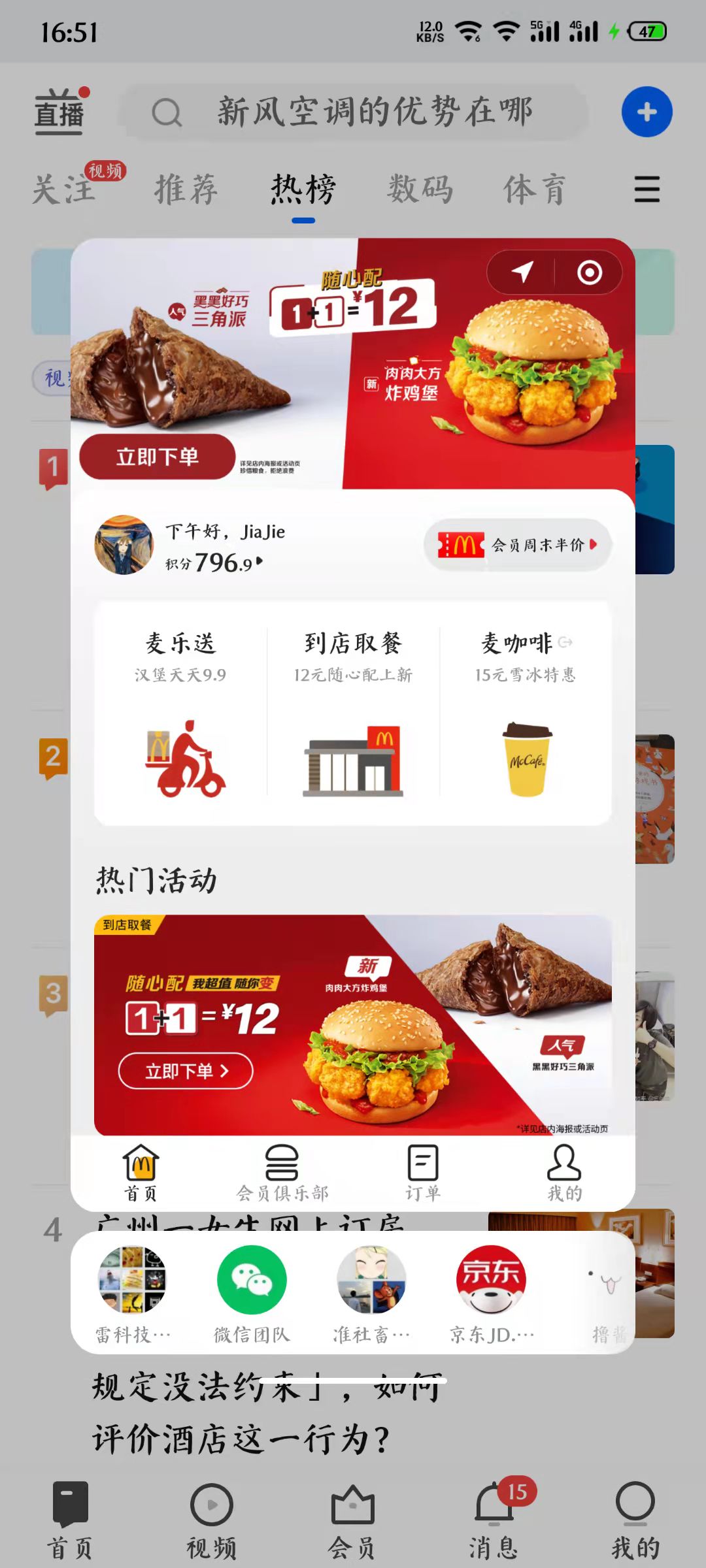Open the mini program close circle icon

click(x=590, y=272)
